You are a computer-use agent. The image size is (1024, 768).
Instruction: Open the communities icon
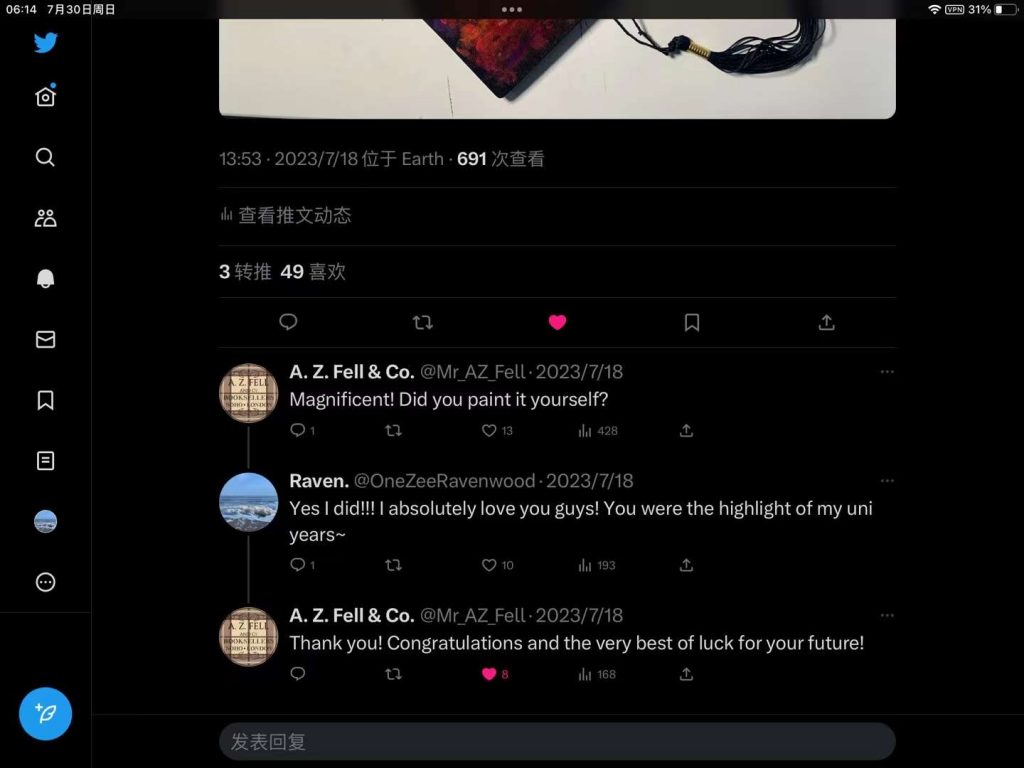pos(45,218)
